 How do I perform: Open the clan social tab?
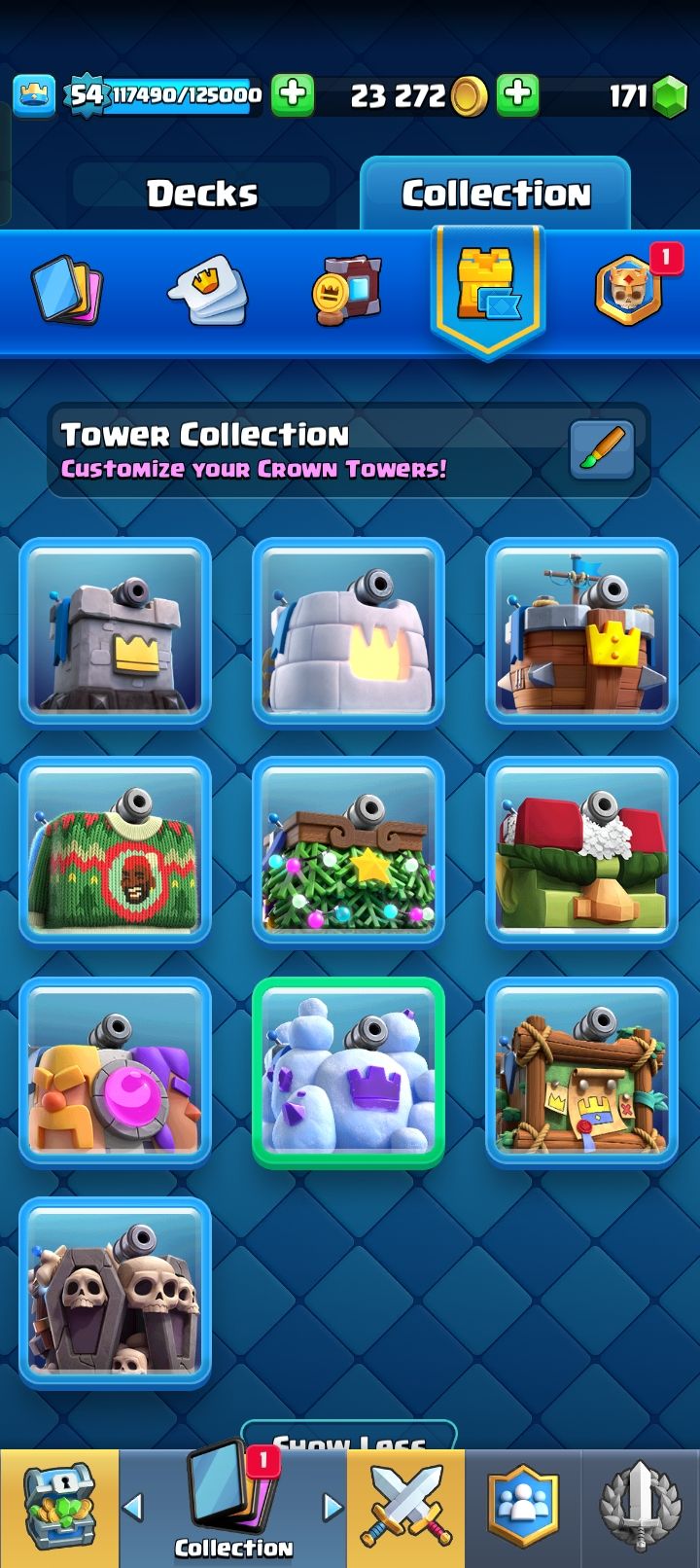523,1508
